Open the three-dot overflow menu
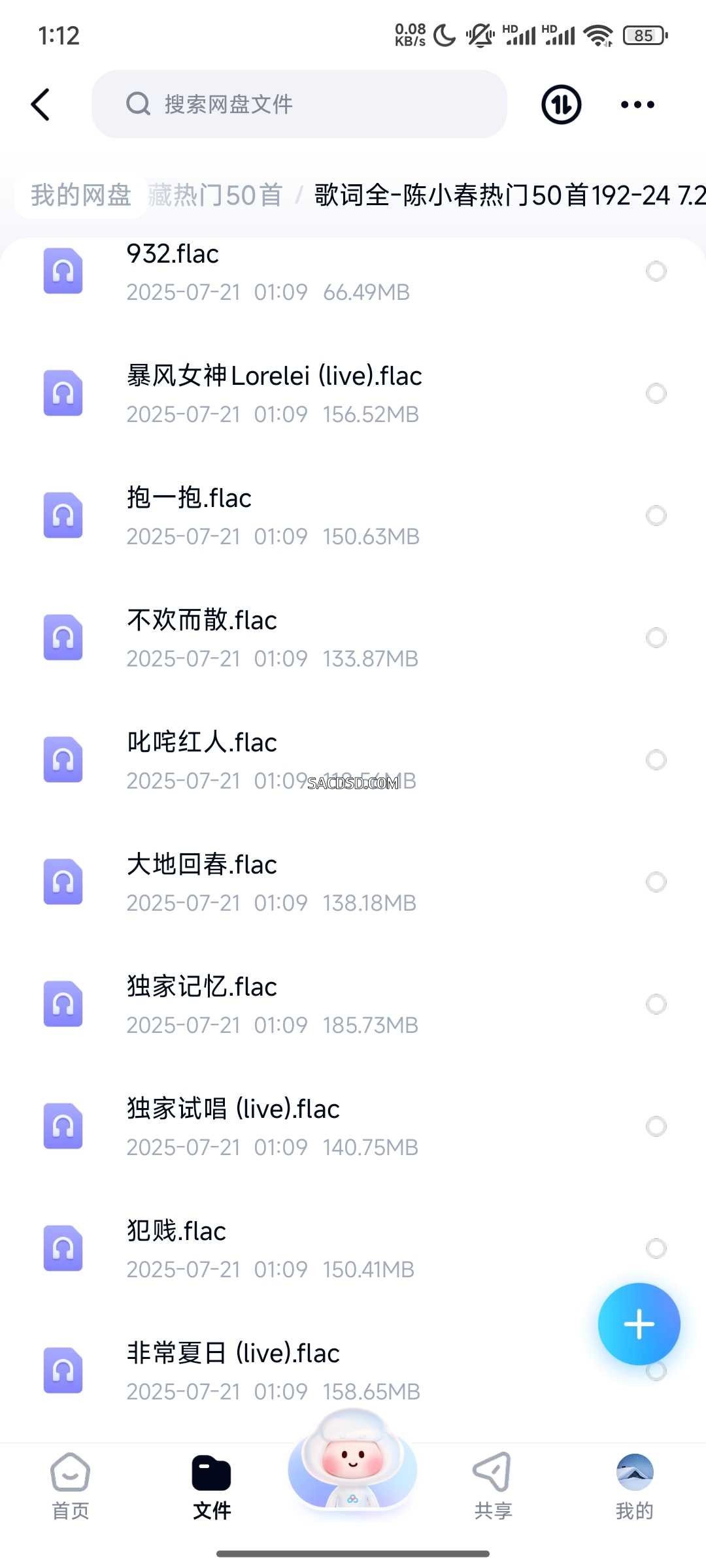 click(637, 105)
